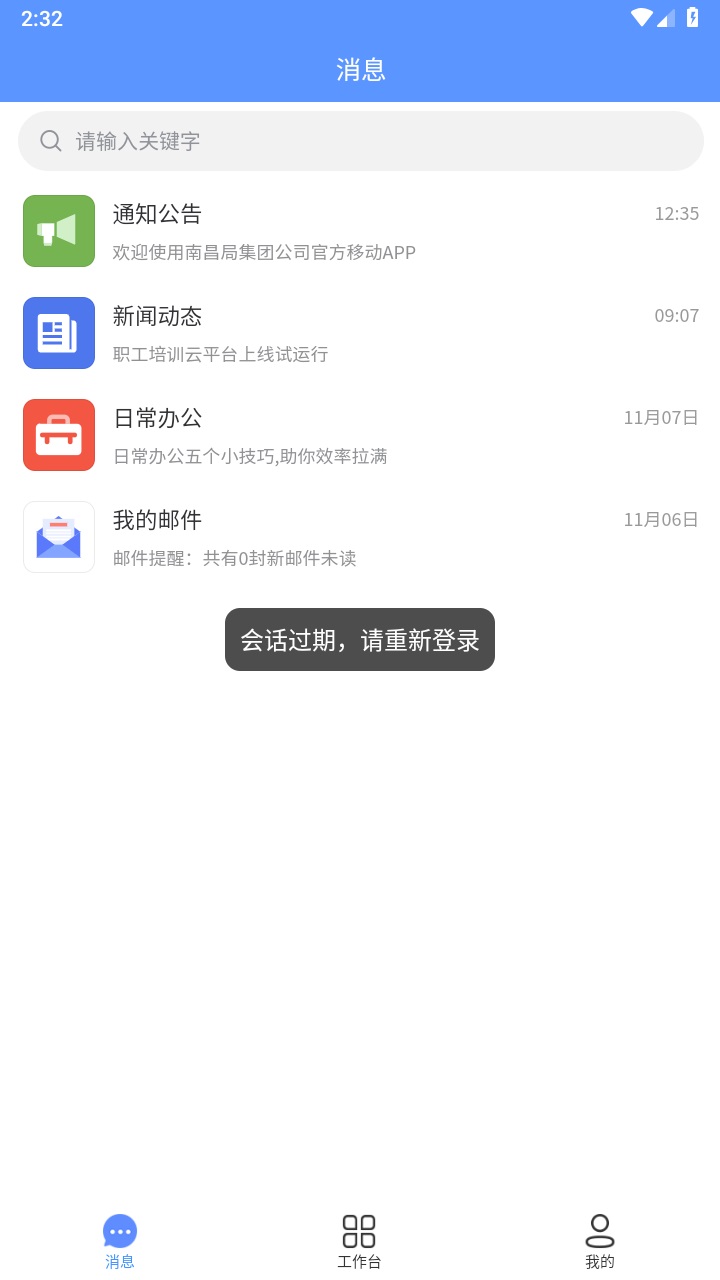Tap the green megaphone icon of 通知公告

[x=58, y=231]
